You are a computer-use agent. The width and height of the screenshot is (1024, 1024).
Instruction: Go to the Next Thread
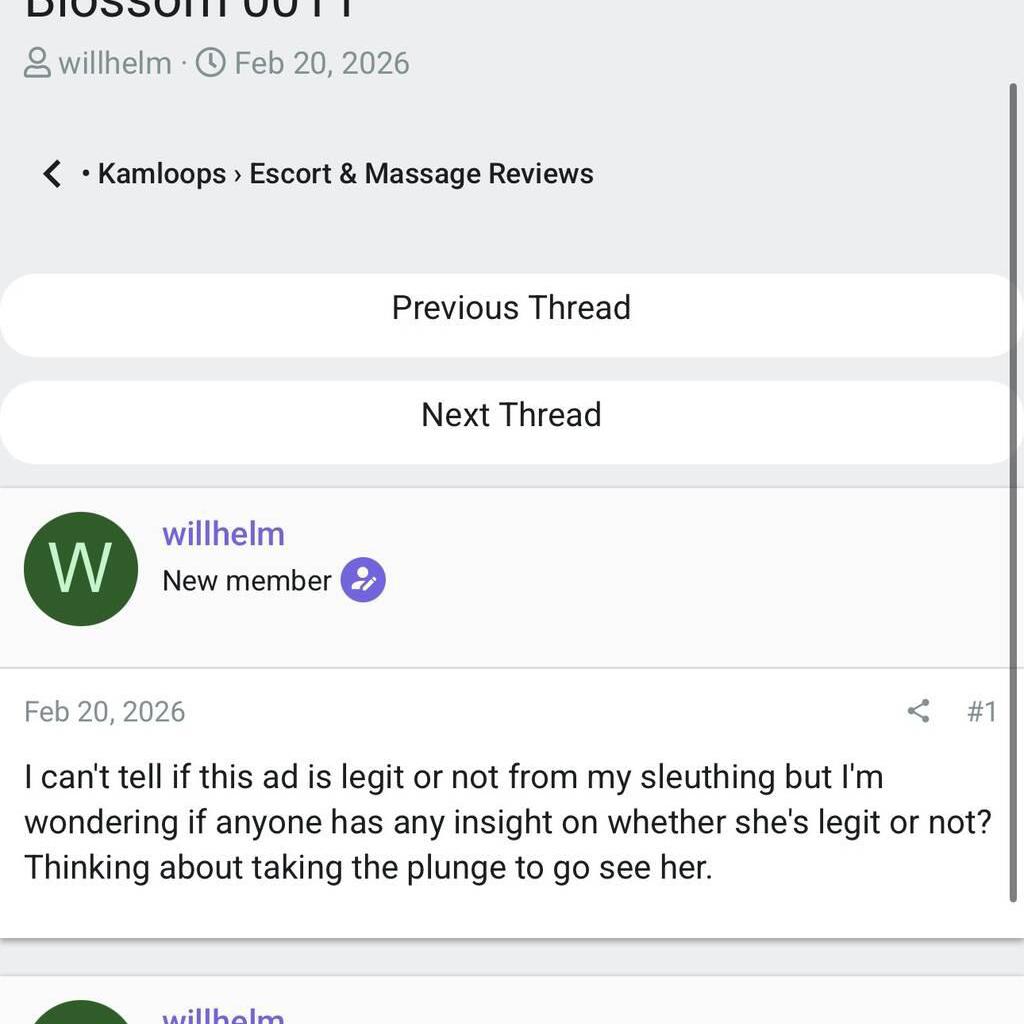click(x=511, y=415)
